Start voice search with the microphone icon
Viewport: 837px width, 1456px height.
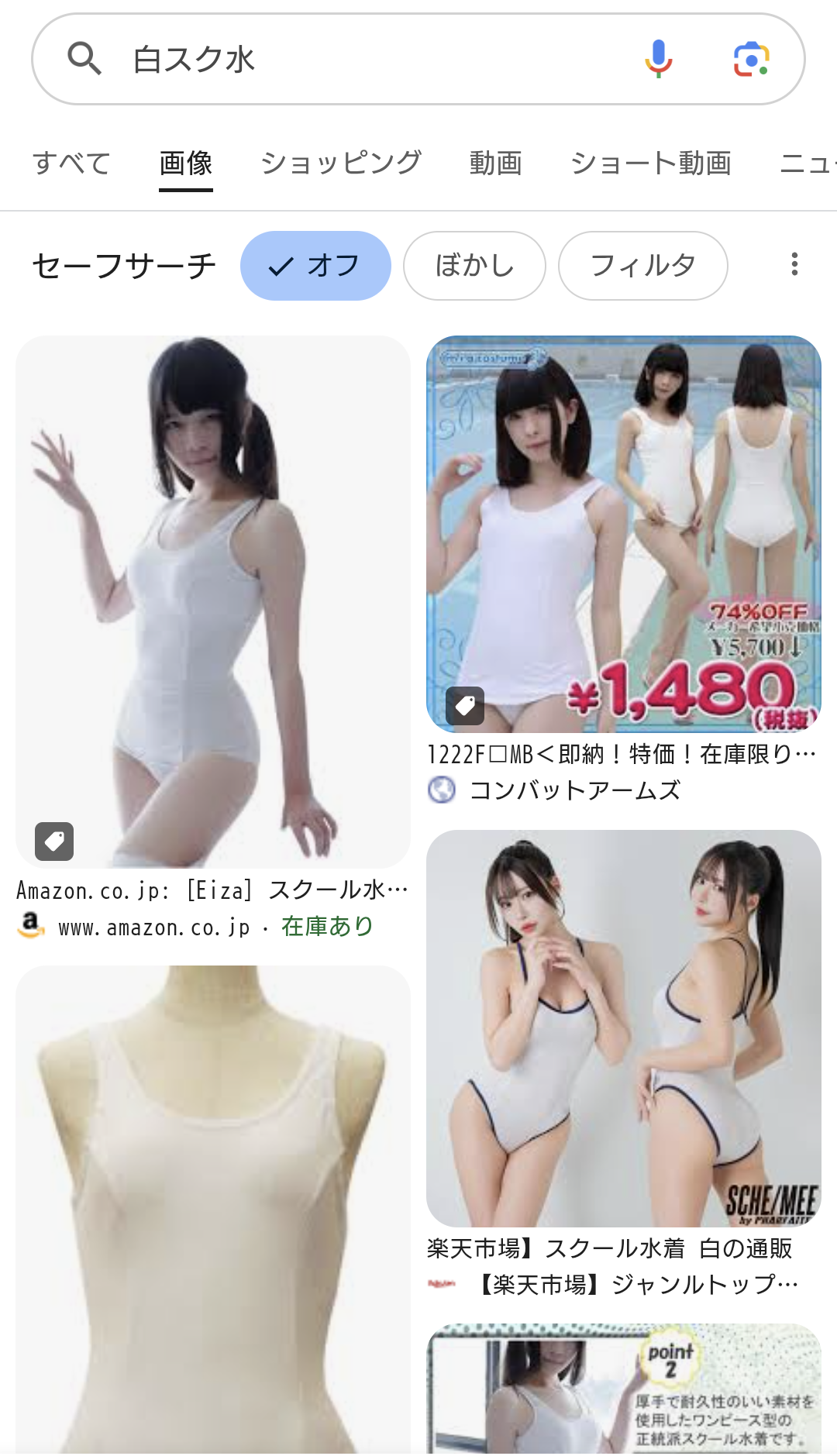(x=658, y=59)
